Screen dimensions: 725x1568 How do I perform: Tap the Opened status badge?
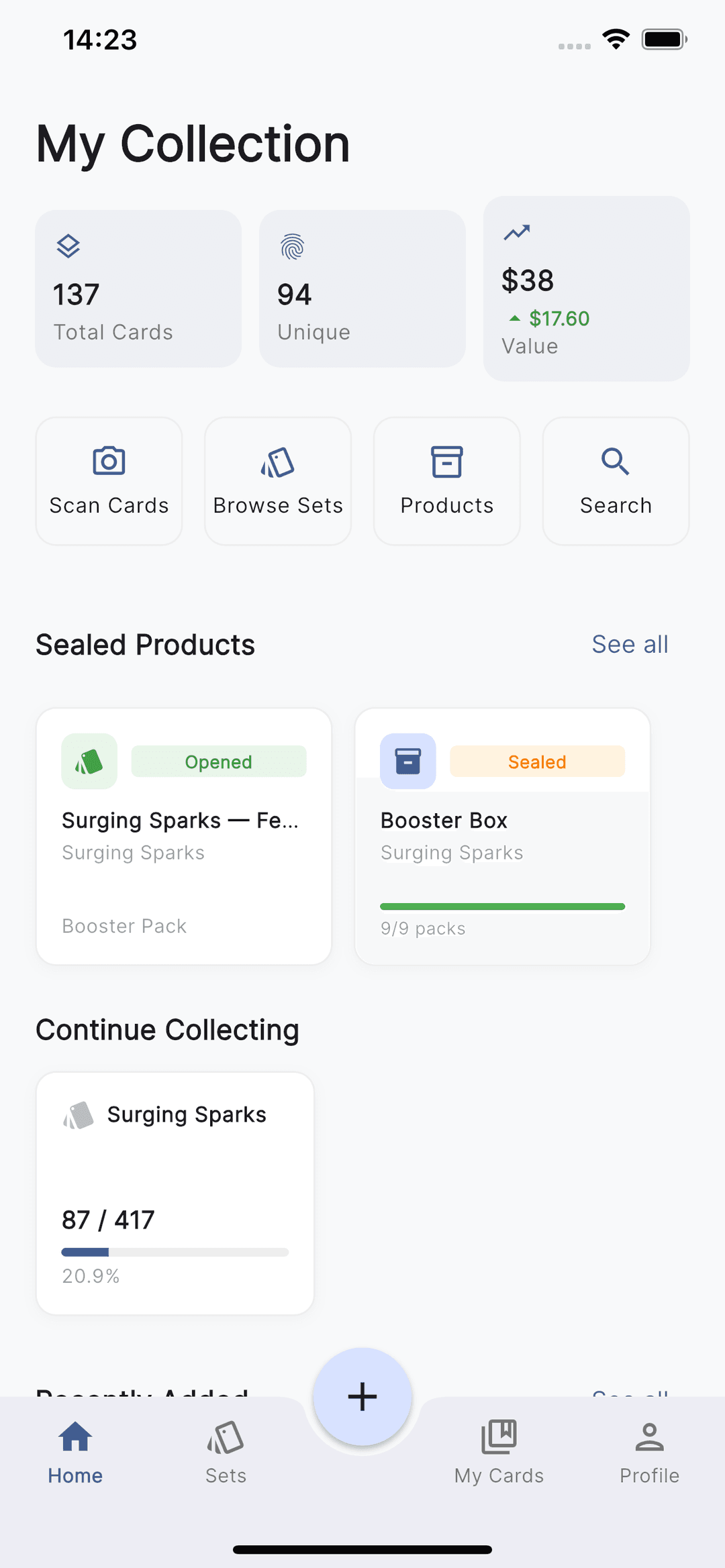click(x=218, y=762)
